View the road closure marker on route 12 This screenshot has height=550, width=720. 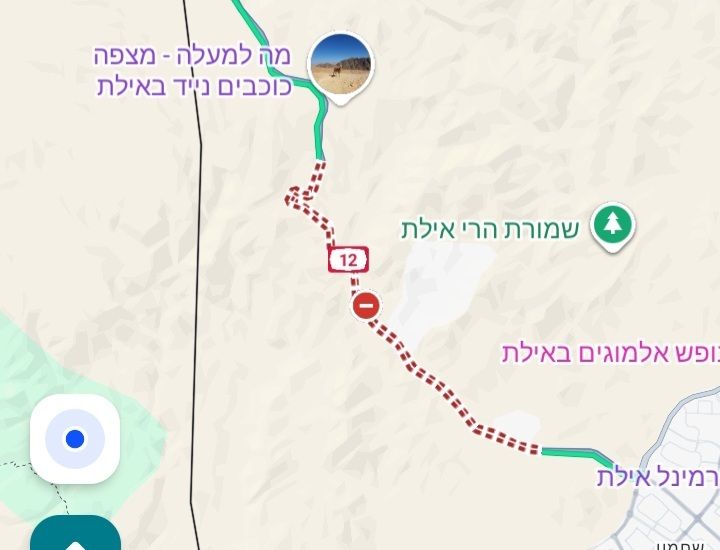366,306
